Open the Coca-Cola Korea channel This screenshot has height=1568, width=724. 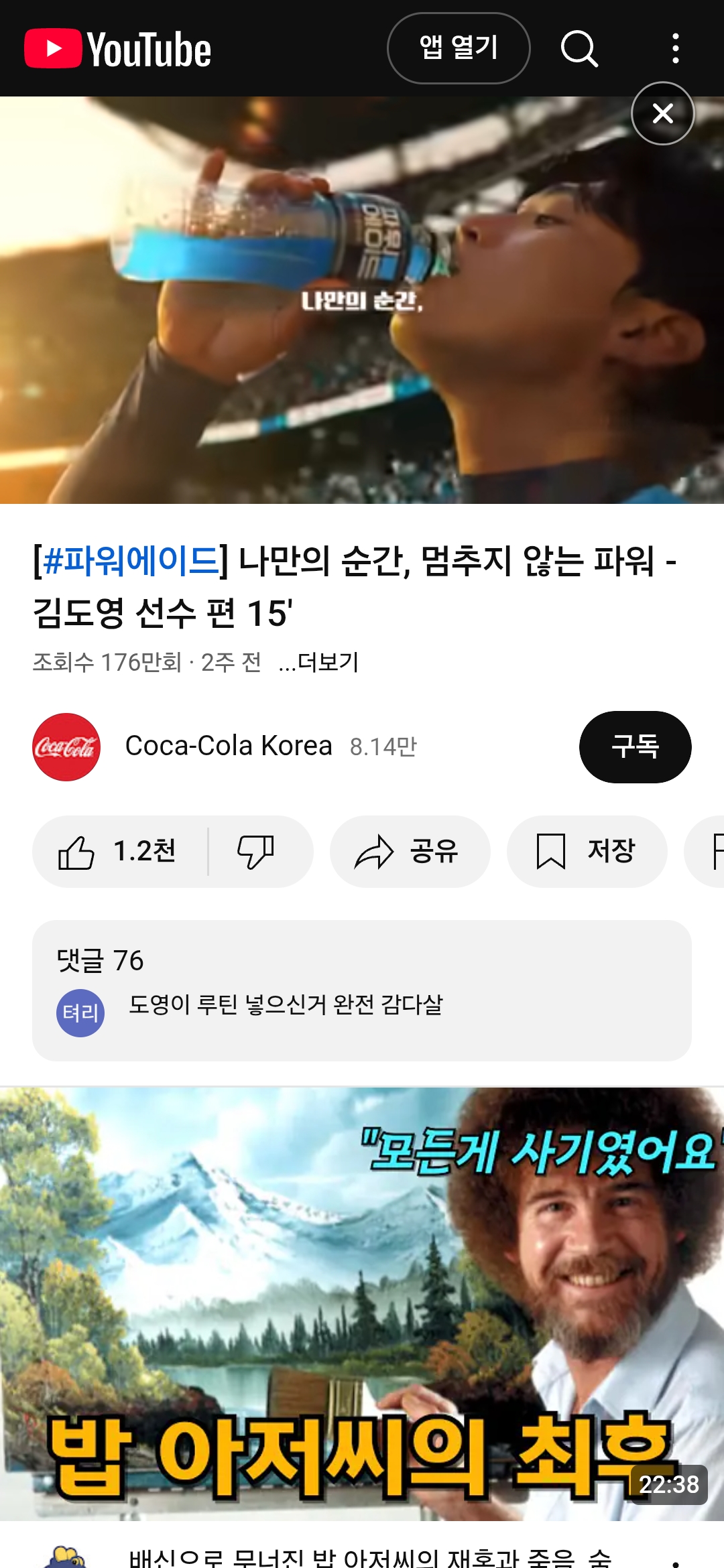[228, 746]
